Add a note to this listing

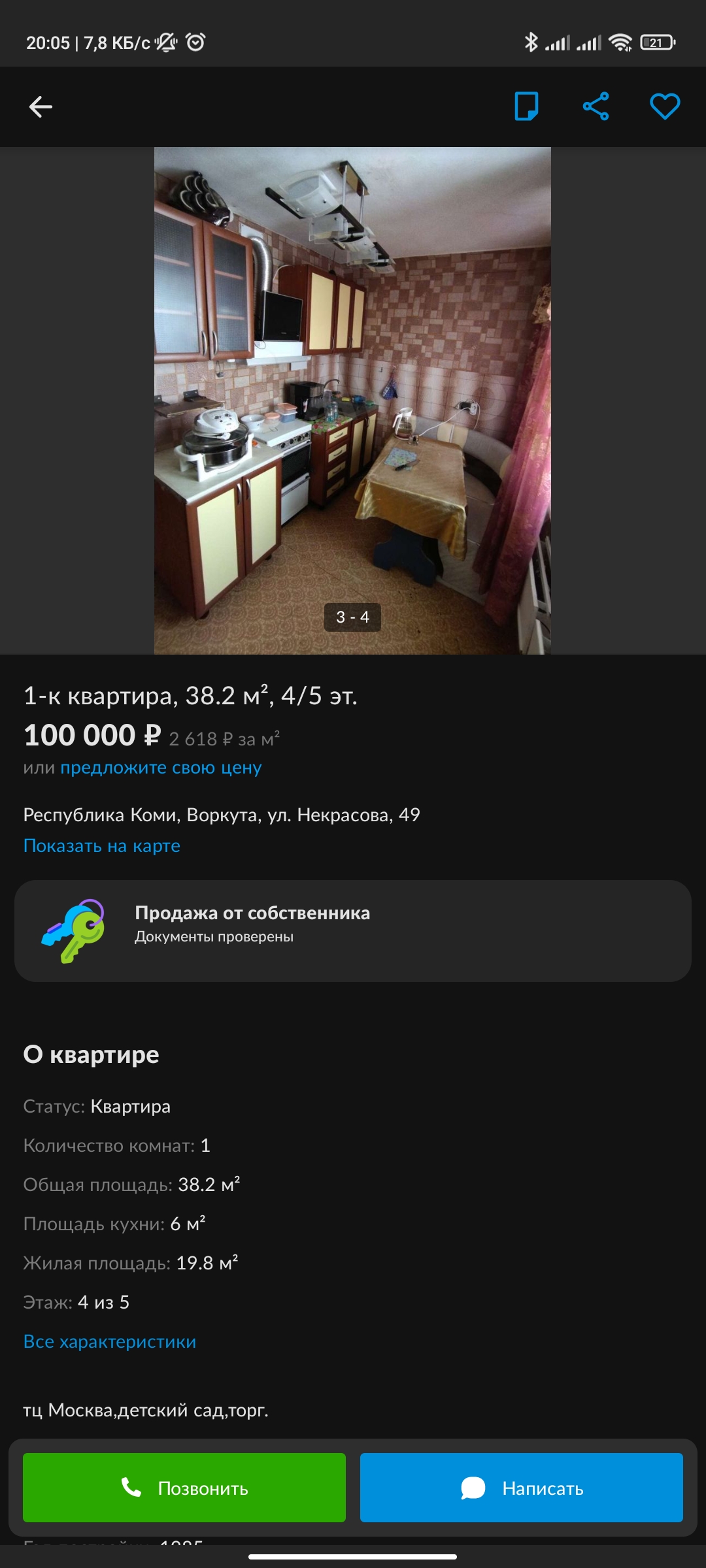tap(526, 106)
